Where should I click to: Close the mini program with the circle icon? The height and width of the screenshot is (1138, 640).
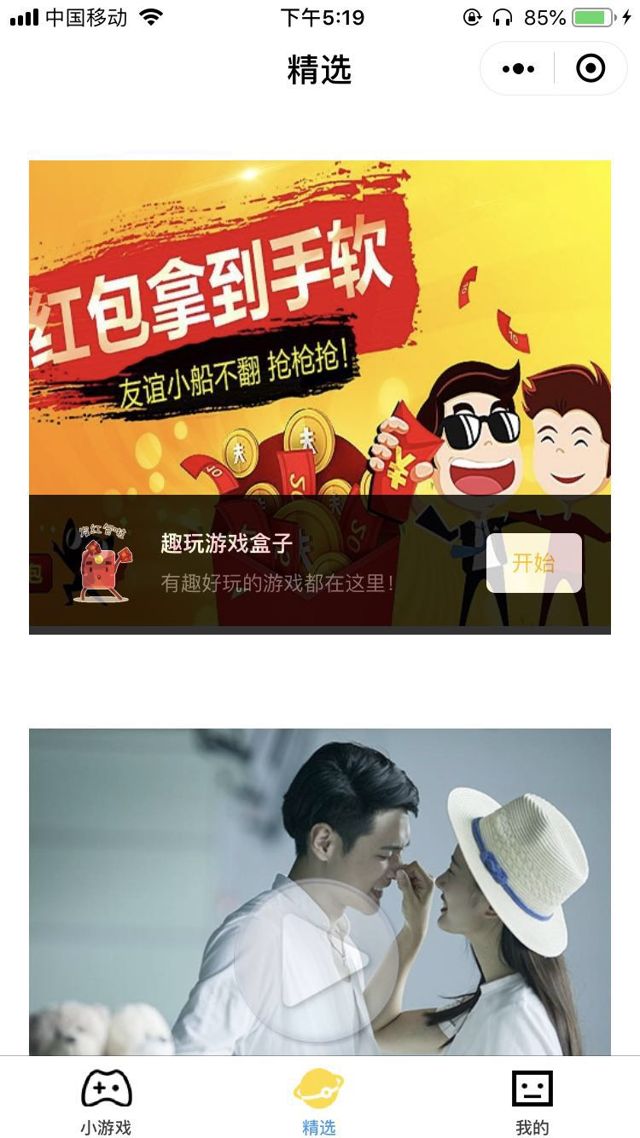click(591, 69)
